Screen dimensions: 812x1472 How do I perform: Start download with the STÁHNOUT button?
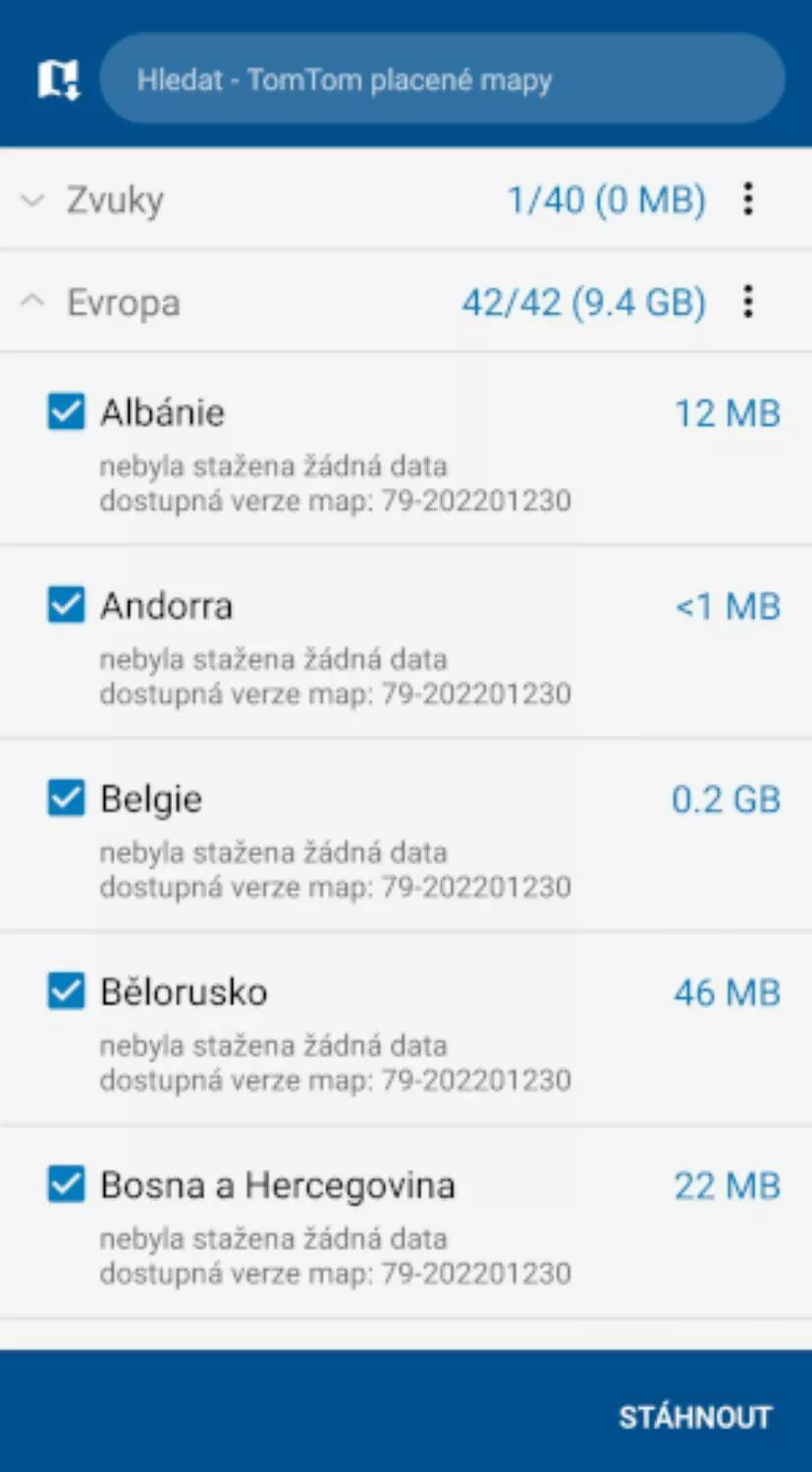point(695,1417)
